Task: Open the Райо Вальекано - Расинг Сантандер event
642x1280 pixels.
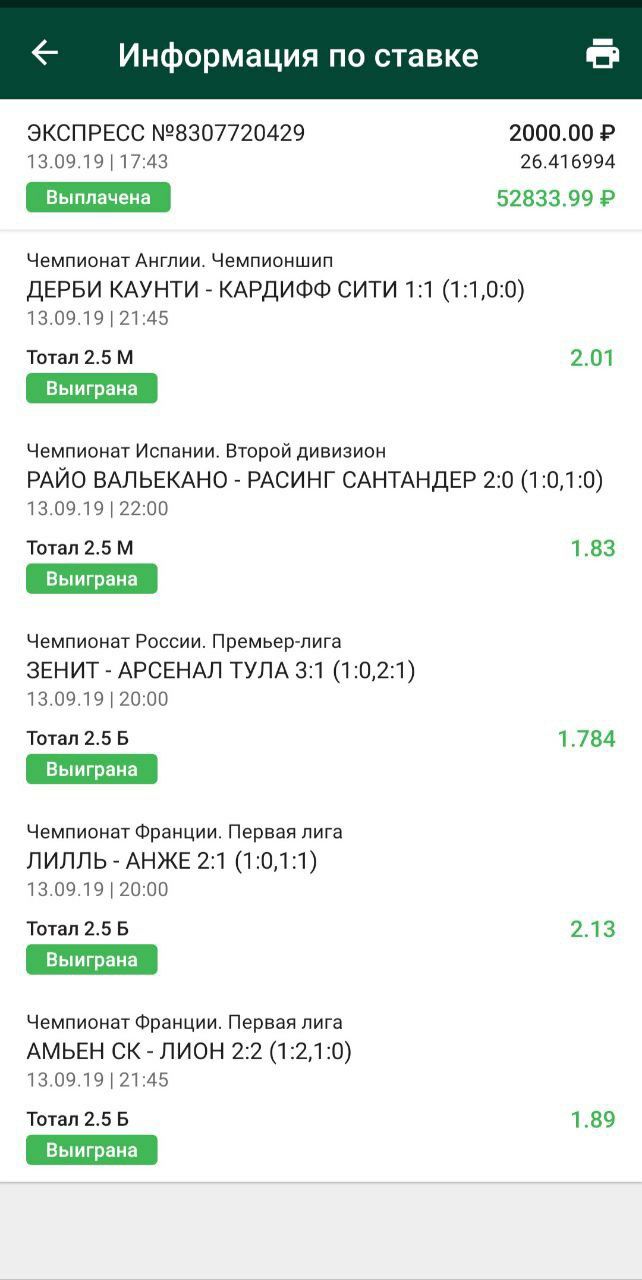Action: [315, 480]
